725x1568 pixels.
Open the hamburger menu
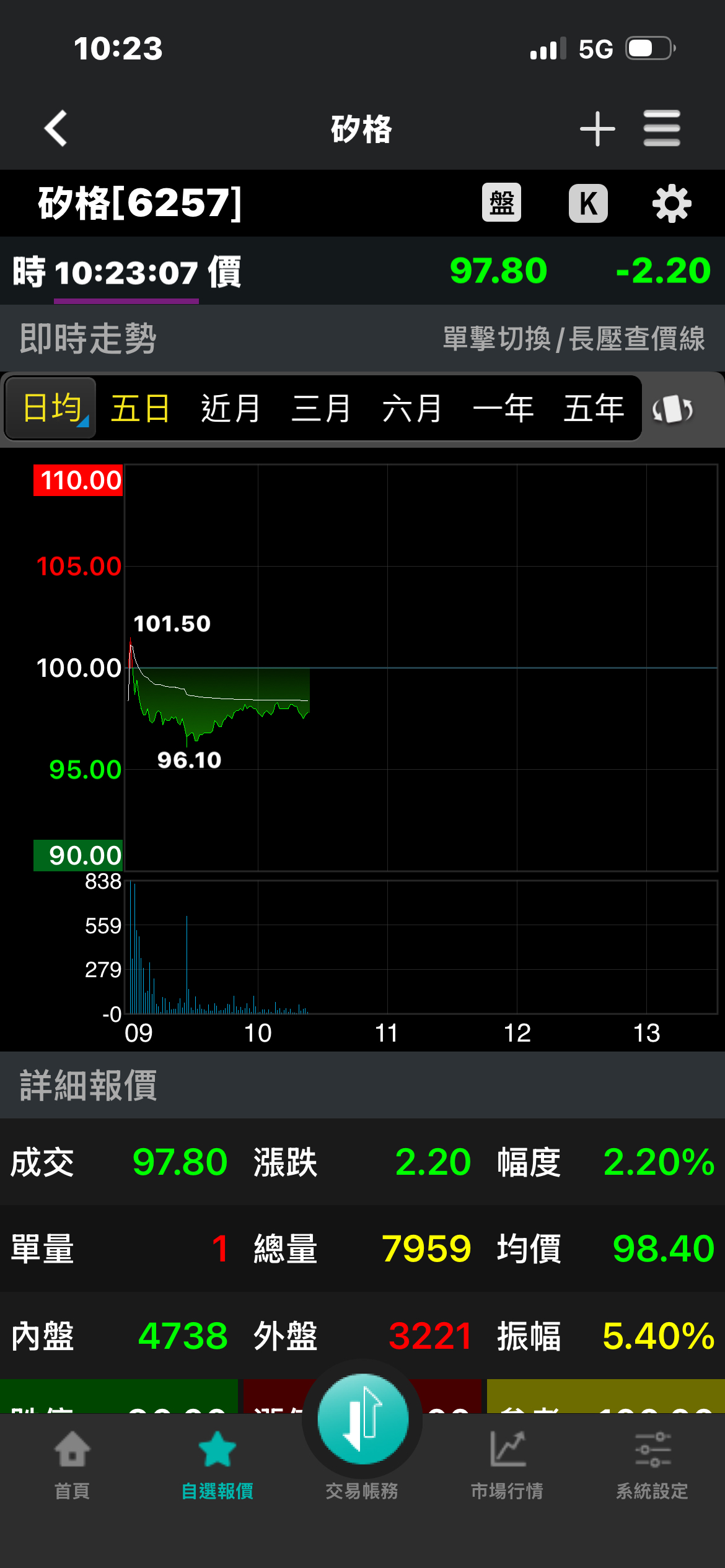[x=661, y=129]
